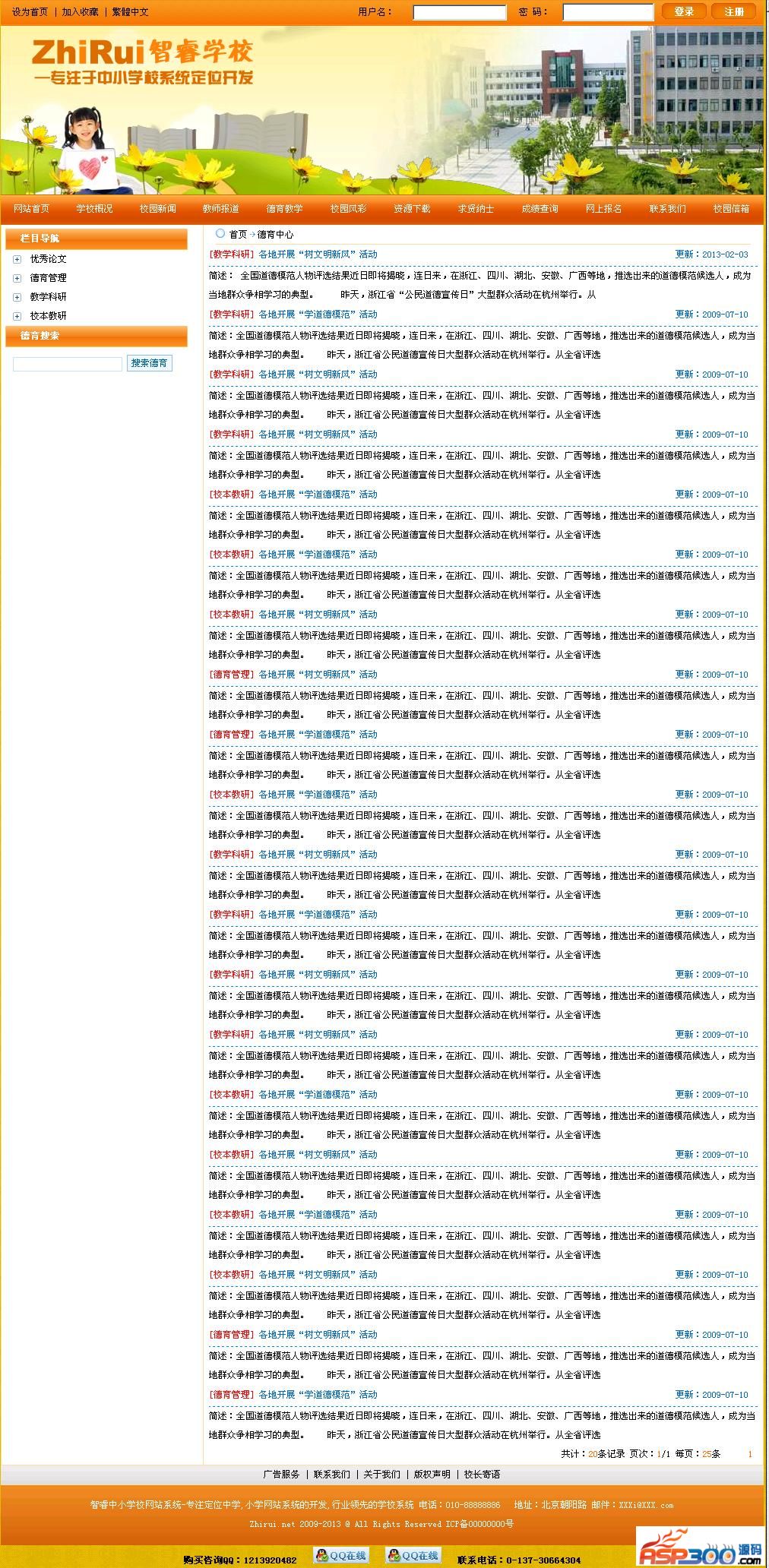769x1568 pixels.
Task: Open the 版权声明 footer link
Action: click(x=432, y=1474)
